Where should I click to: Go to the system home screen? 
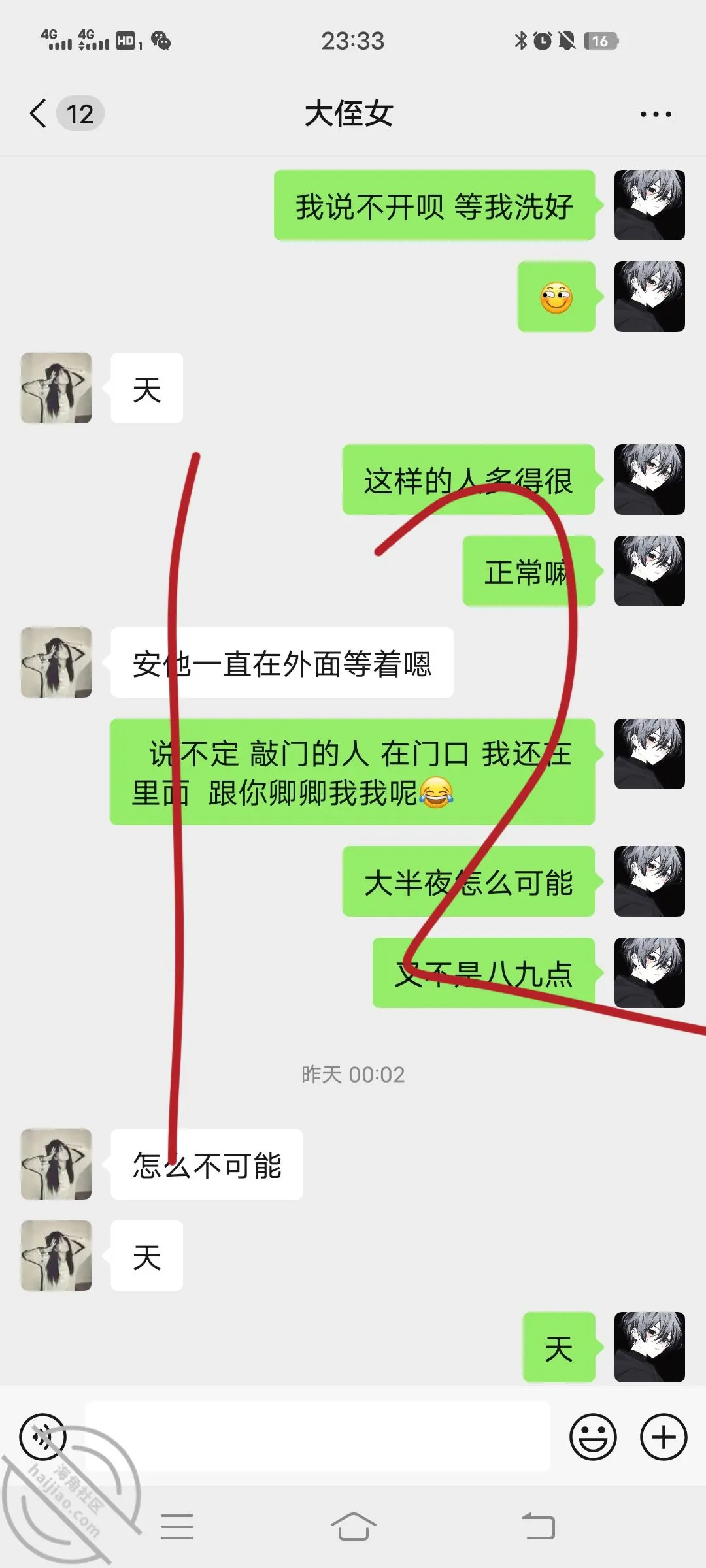tap(353, 1527)
